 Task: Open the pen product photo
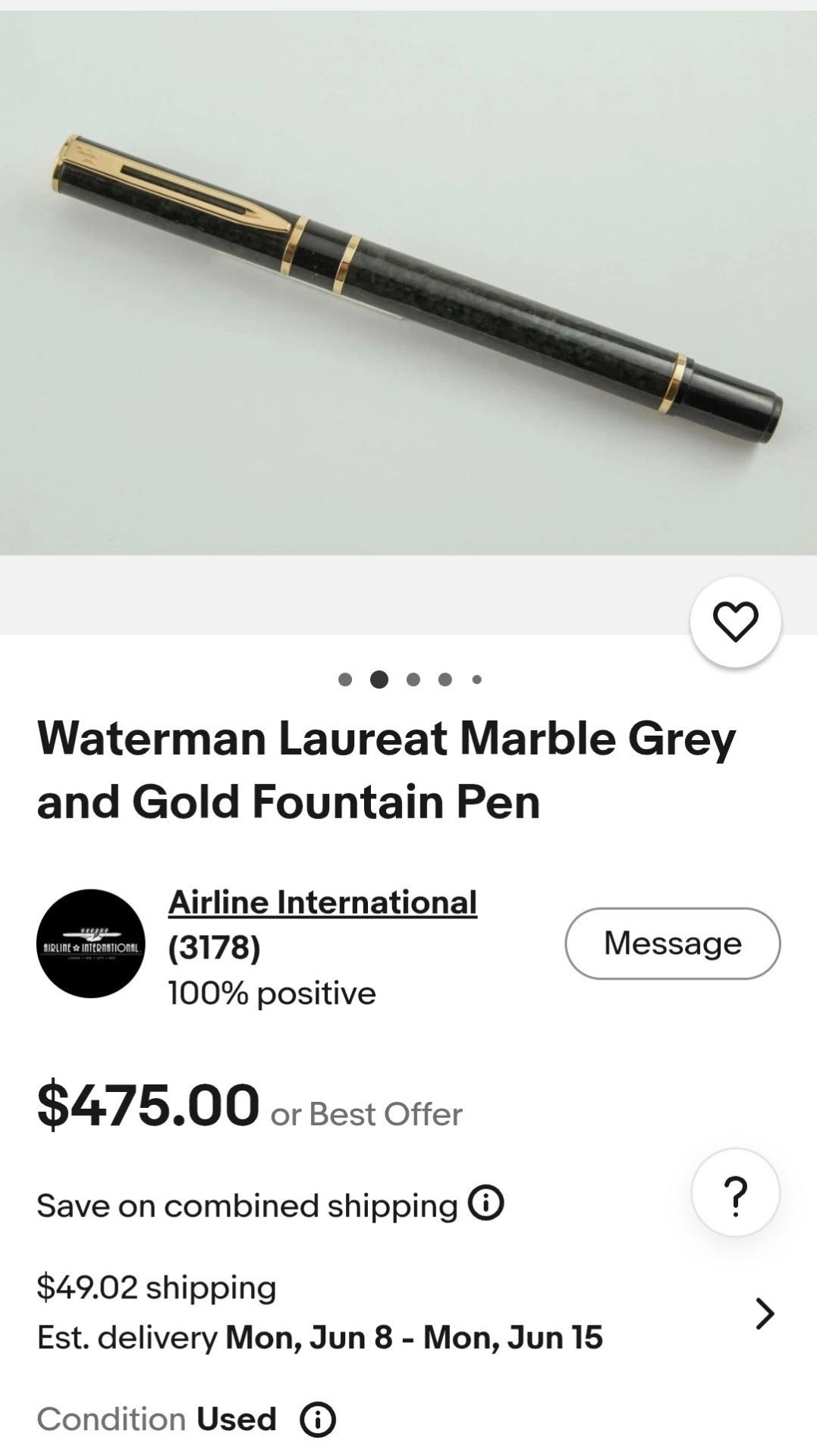pos(408,283)
